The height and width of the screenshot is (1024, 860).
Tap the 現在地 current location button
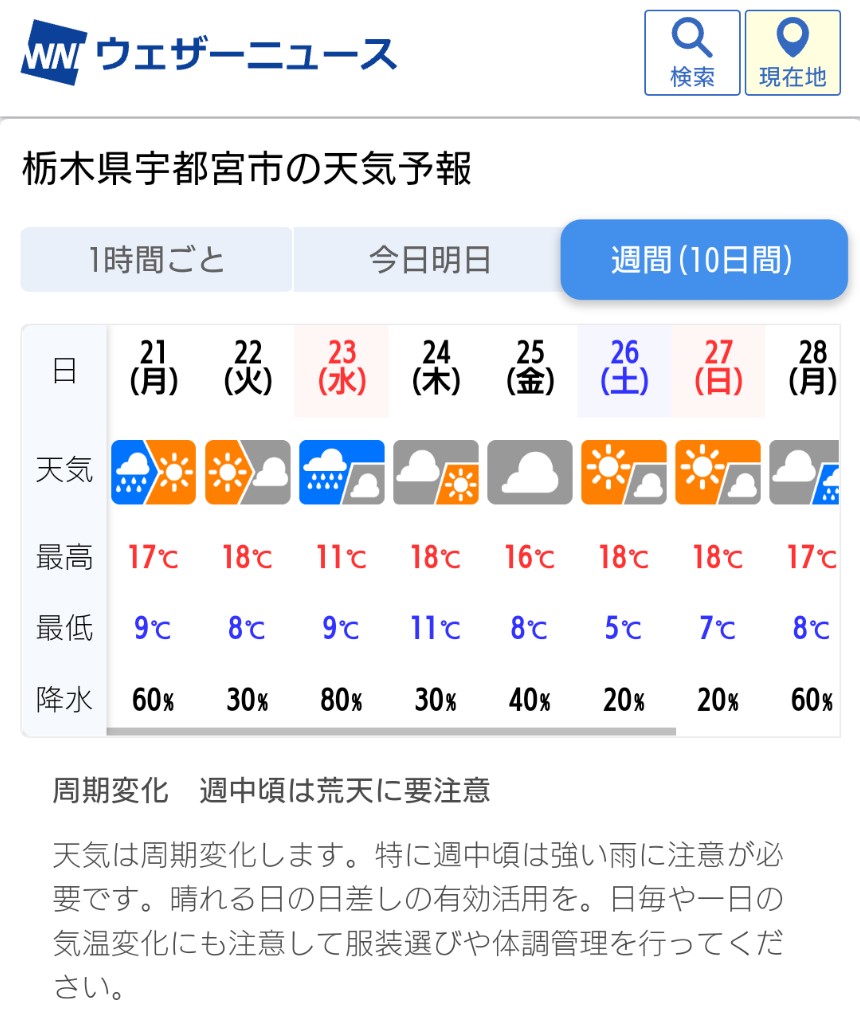point(792,53)
